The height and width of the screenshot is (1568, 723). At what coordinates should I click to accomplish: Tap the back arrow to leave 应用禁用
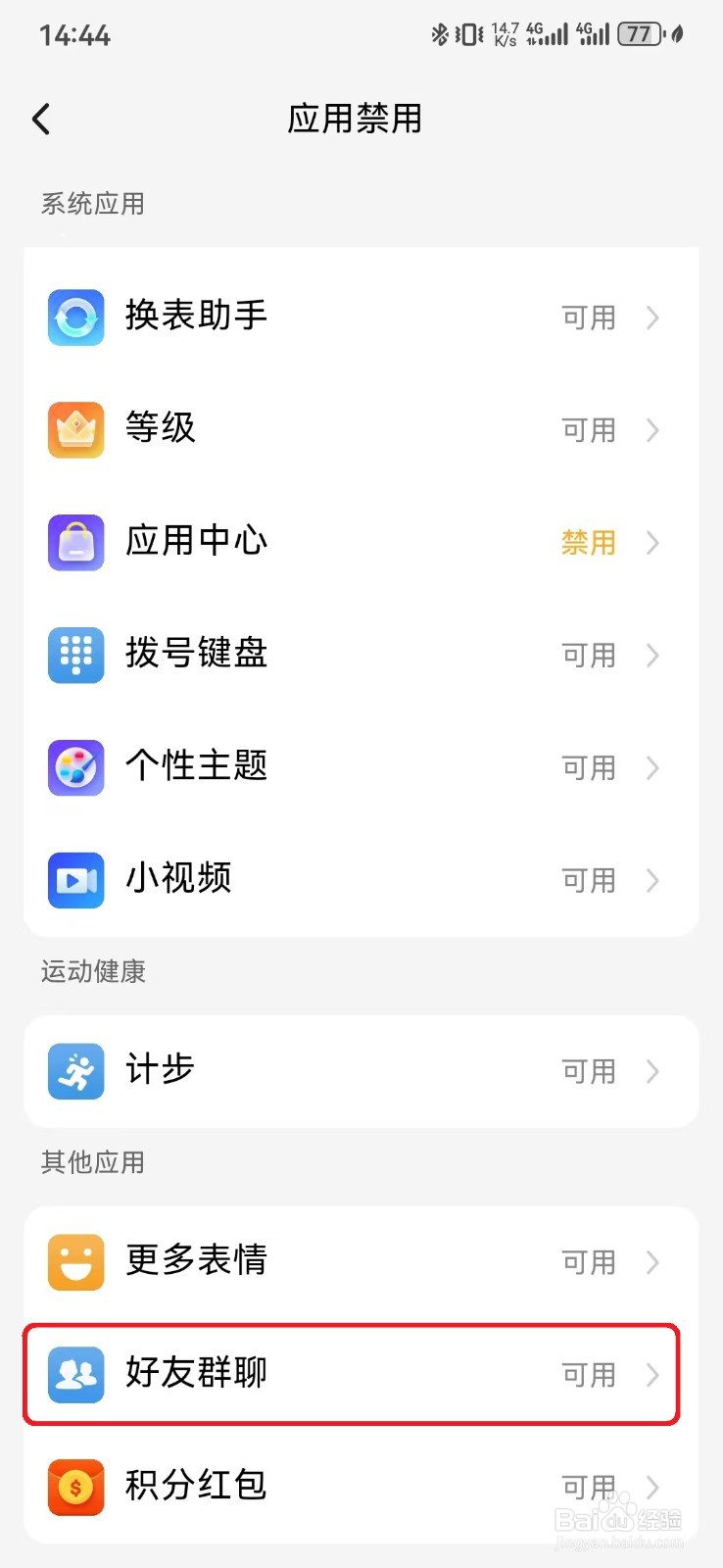pyautogui.click(x=41, y=118)
